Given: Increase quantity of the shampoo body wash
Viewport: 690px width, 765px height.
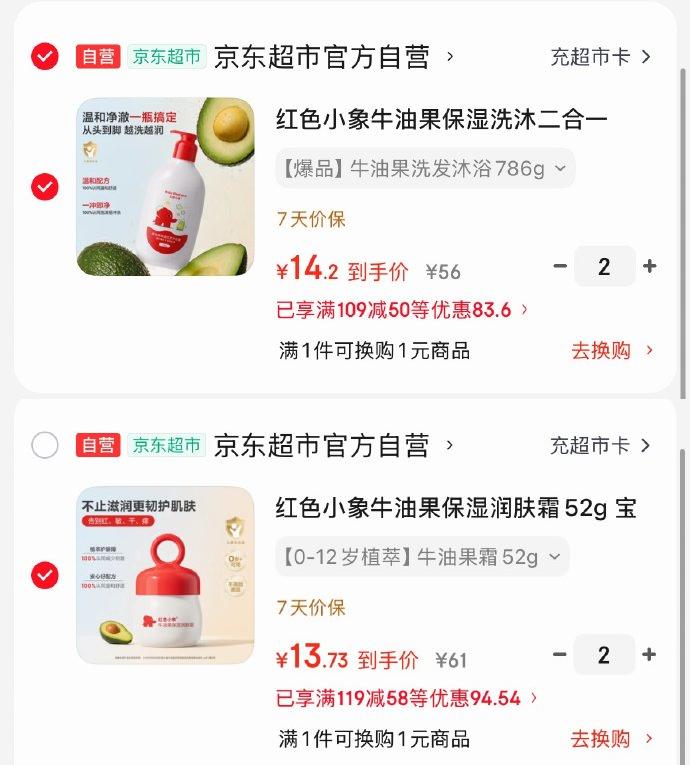Looking at the screenshot, I should pos(649,266).
